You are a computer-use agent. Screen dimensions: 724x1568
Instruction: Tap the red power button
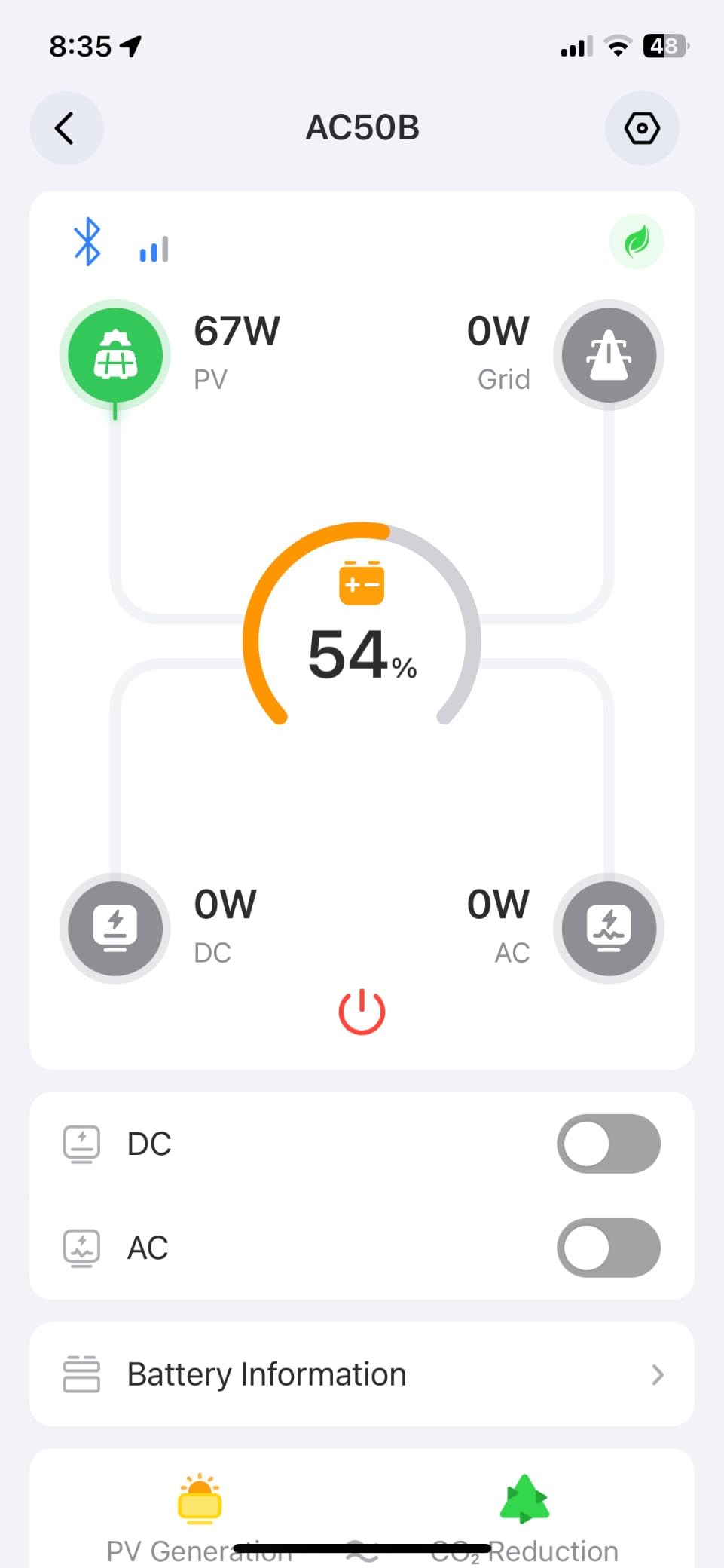pos(362,1012)
